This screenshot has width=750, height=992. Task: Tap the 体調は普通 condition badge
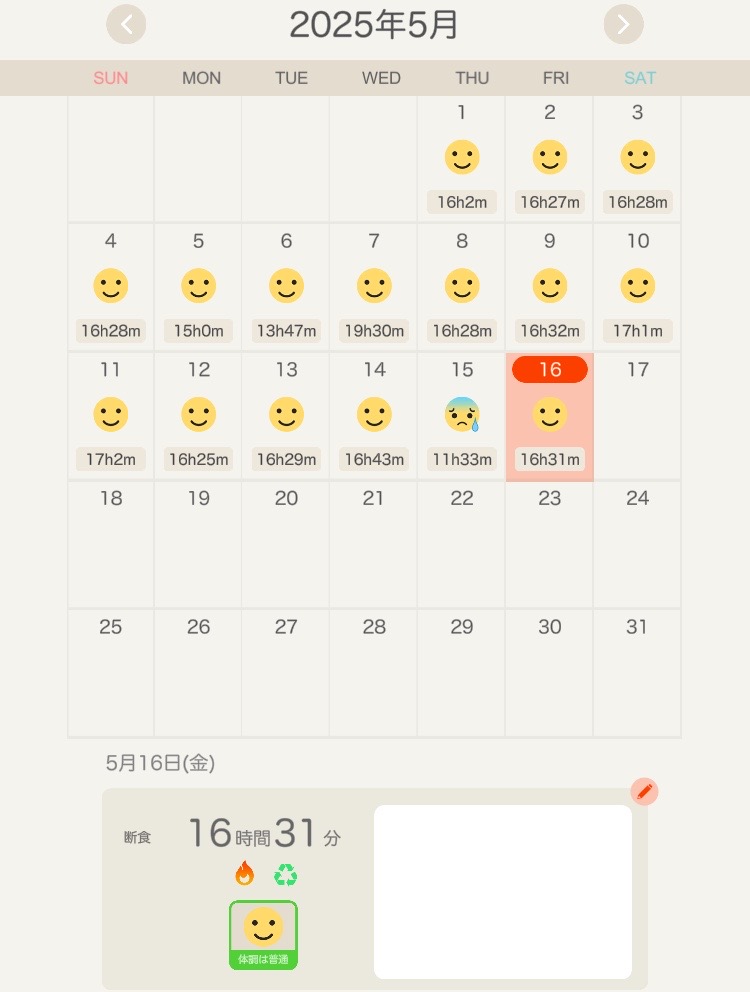pos(263,935)
